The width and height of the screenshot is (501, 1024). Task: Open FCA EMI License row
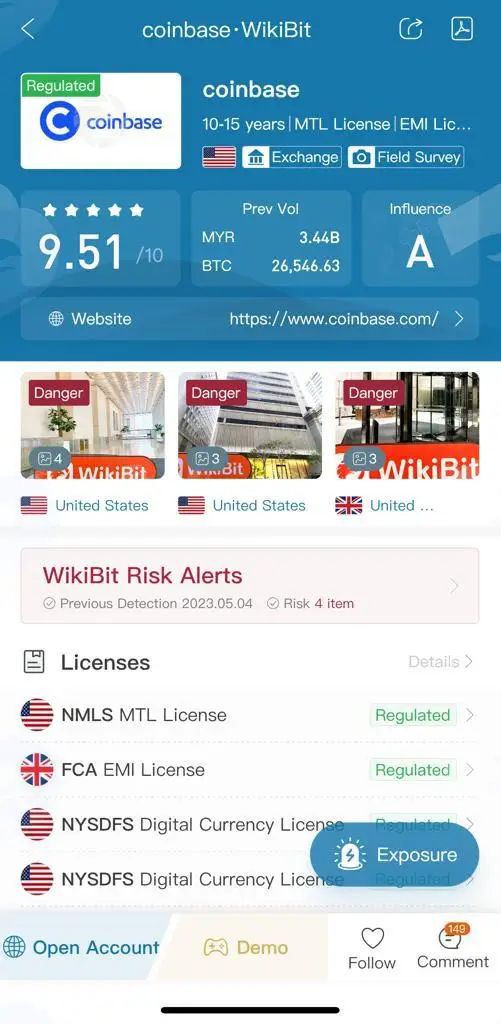pos(248,770)
